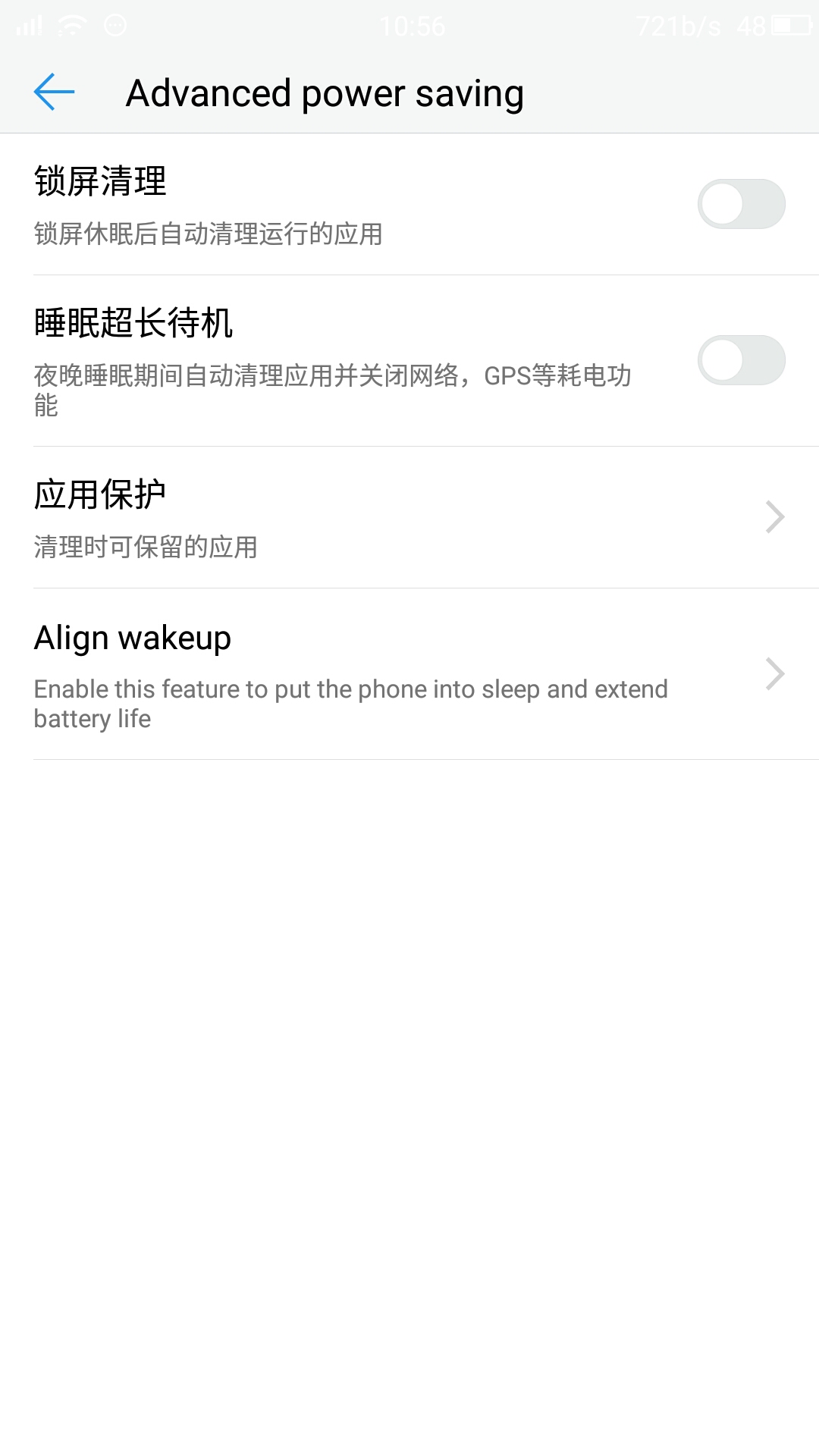Screen dimensions: 819x1456
Task: Open the 应用保护 settings row
Action: point(409,517)
